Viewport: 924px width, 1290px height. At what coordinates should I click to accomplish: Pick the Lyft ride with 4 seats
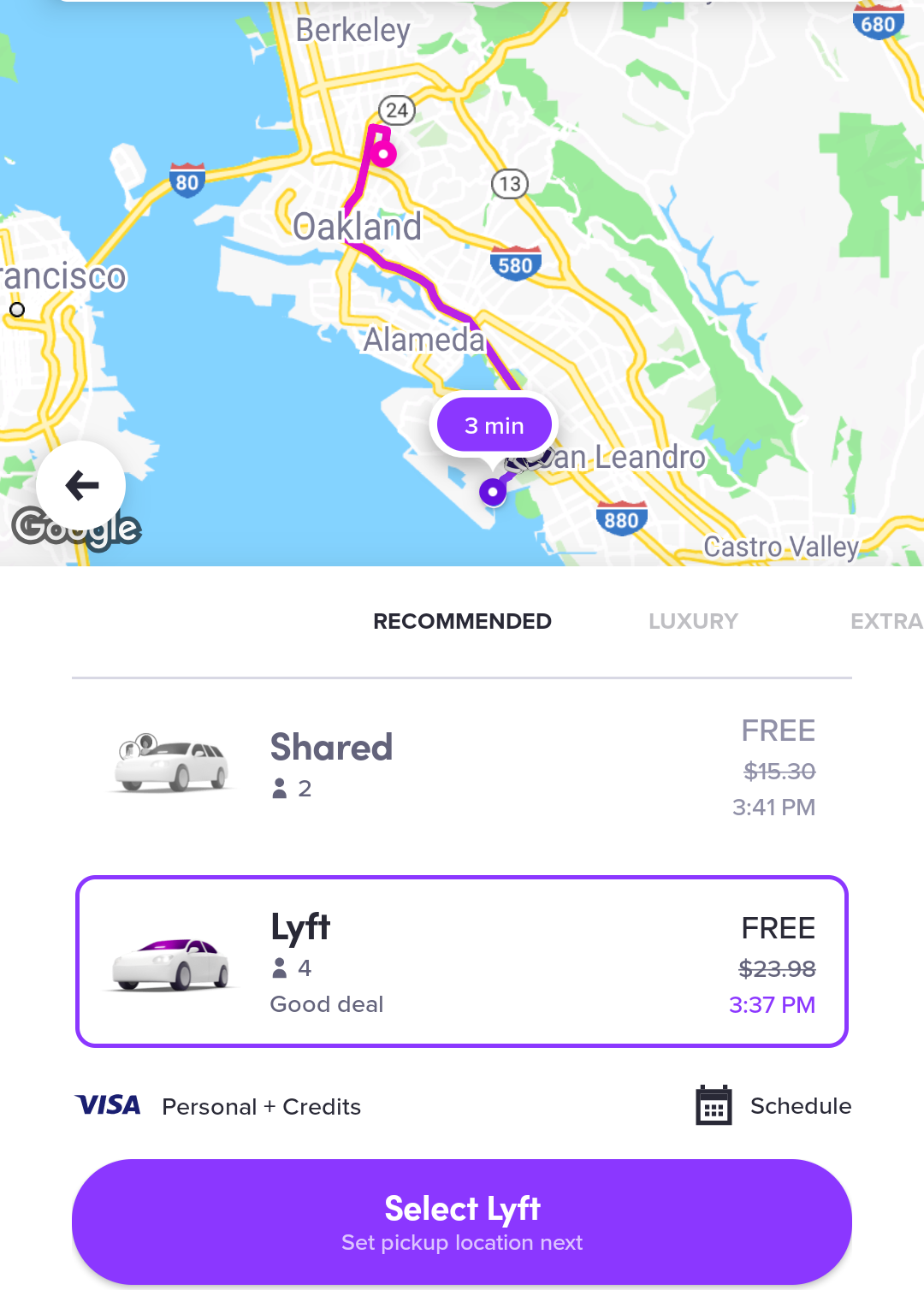click(462, 962)
